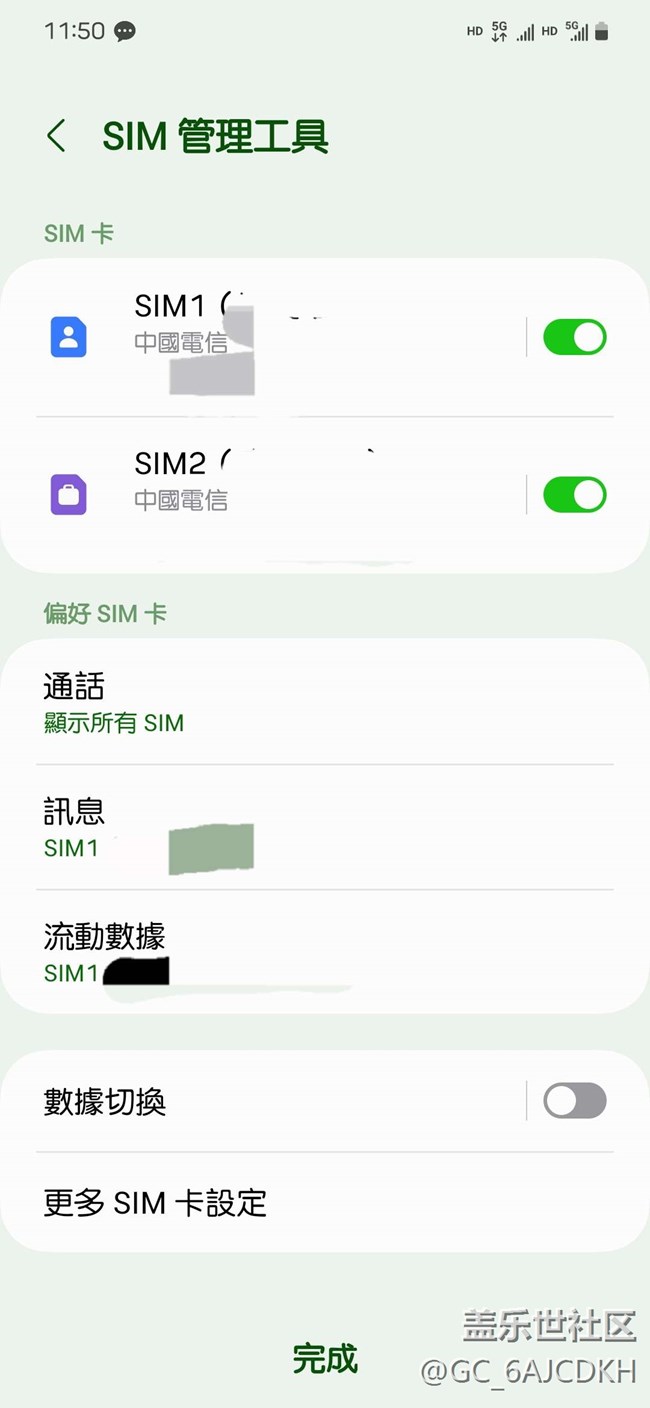Open SIM2 card settings row

coord(280,494)
